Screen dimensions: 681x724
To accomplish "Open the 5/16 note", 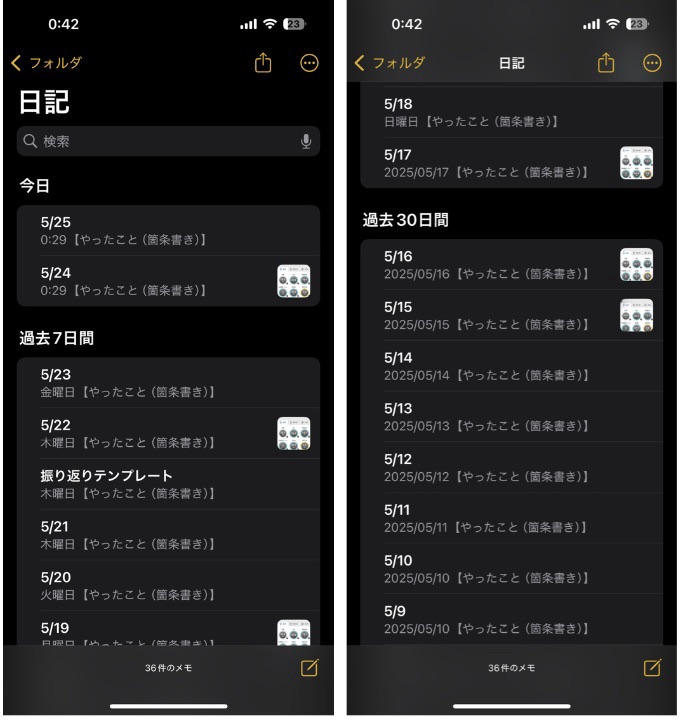I will point(490,265).
